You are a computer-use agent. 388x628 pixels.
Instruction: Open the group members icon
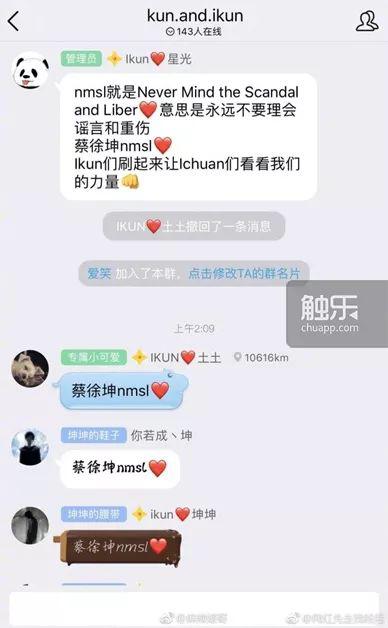(367, 21)
